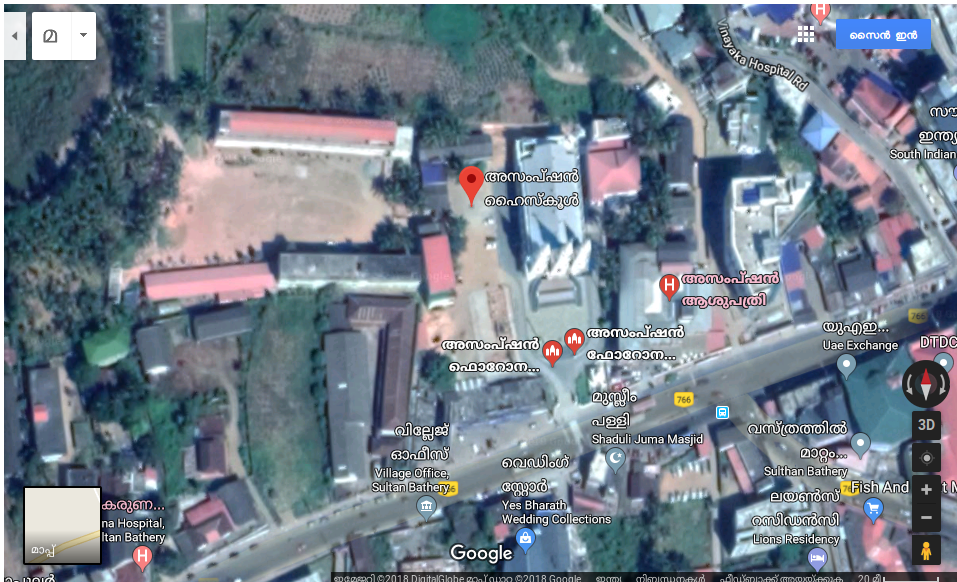Show my current location
Image resolution: width=957 pixels, height=582 pixels.
(926, 458)
